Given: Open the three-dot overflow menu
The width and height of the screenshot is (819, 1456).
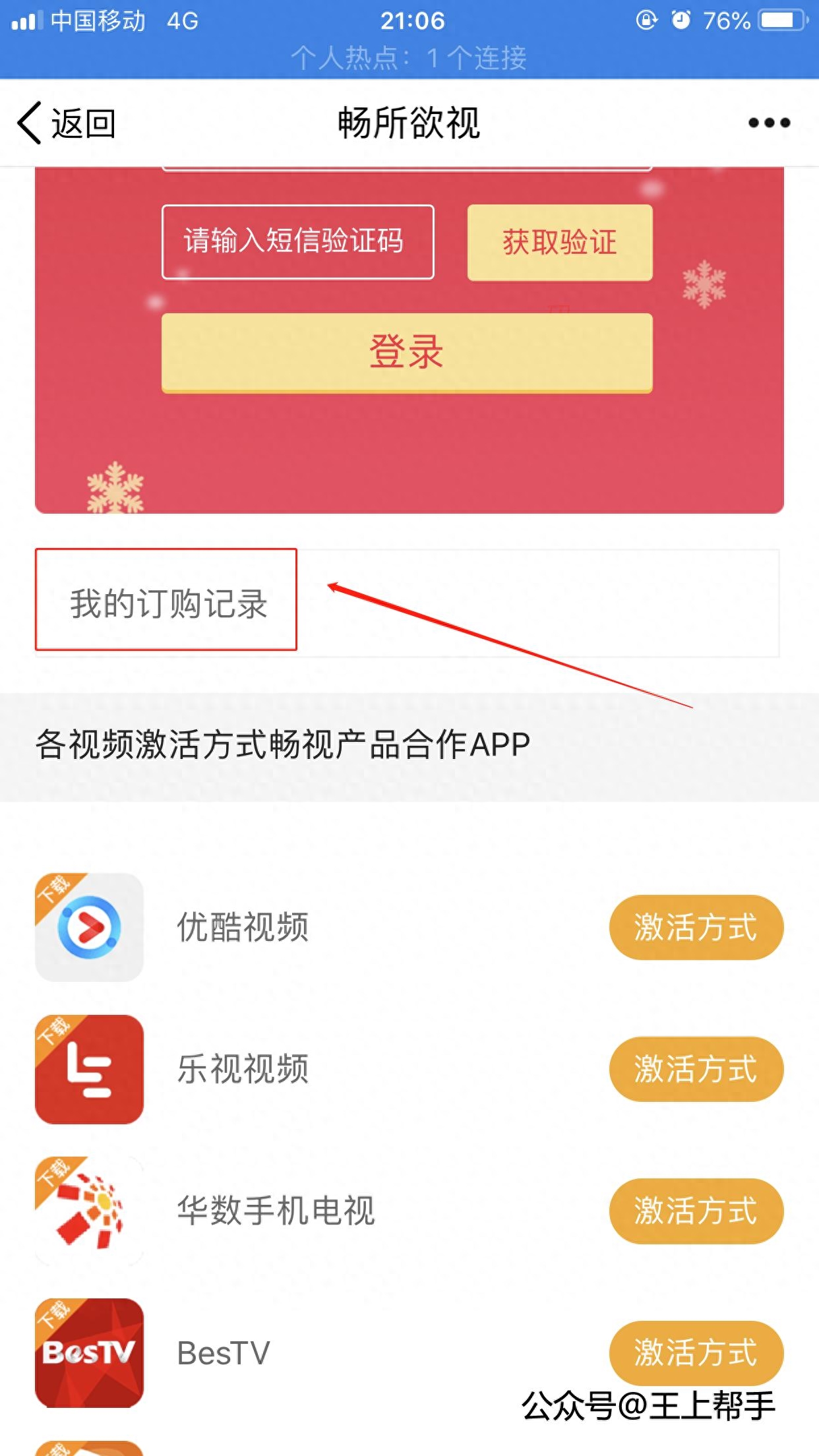Looking at the screenshot, I should tap(769, 123).
